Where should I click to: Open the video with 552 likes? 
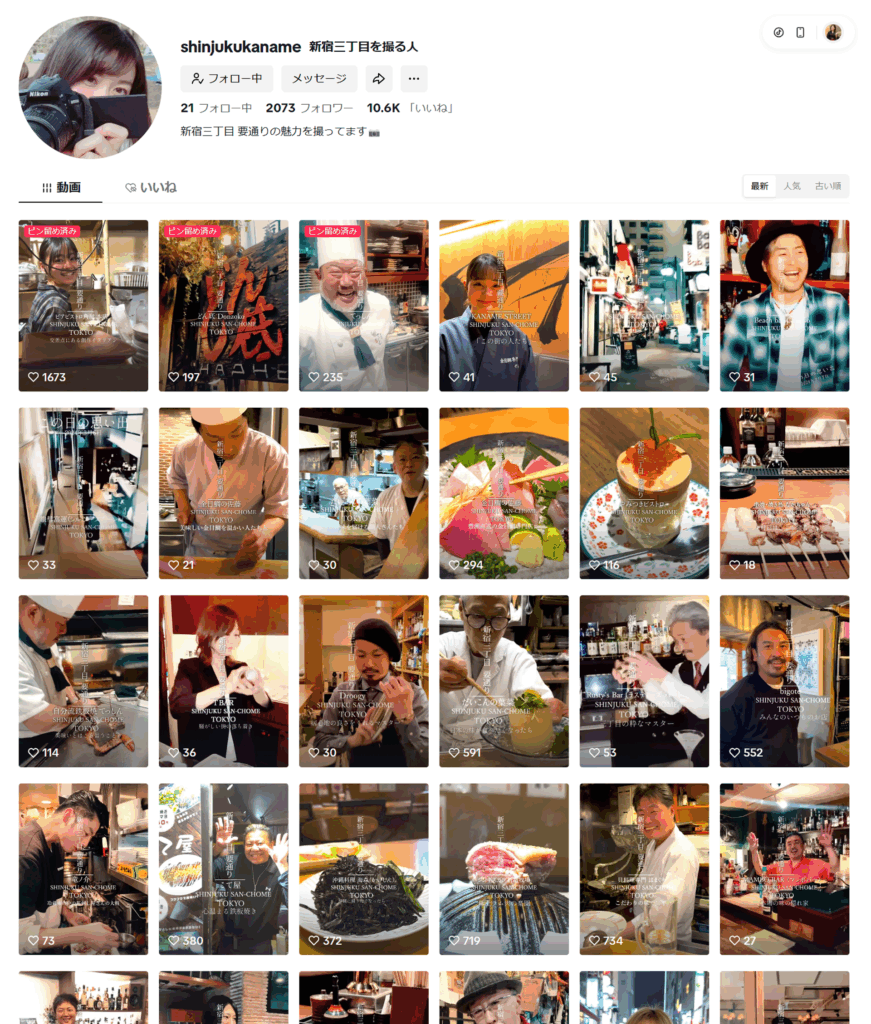tap(784, 680)
